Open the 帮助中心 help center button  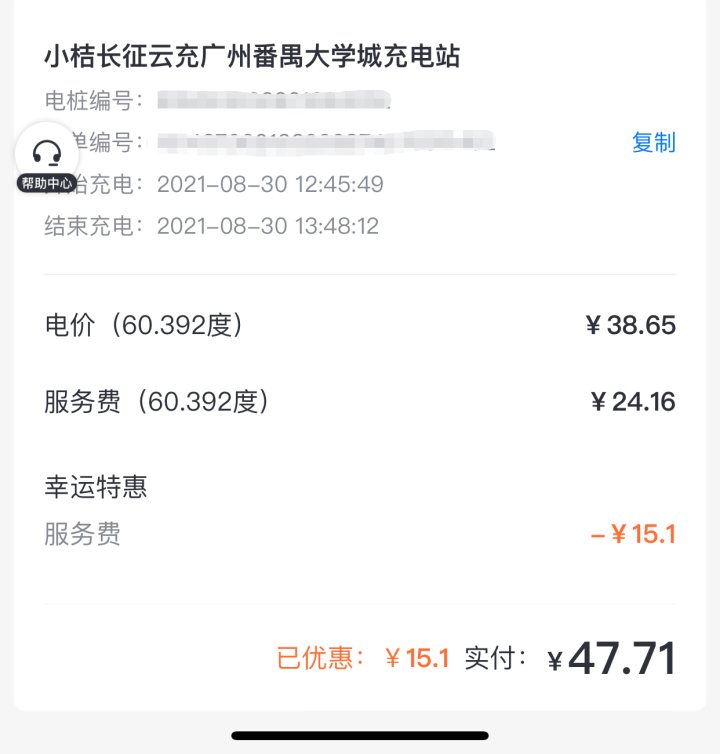47,158
